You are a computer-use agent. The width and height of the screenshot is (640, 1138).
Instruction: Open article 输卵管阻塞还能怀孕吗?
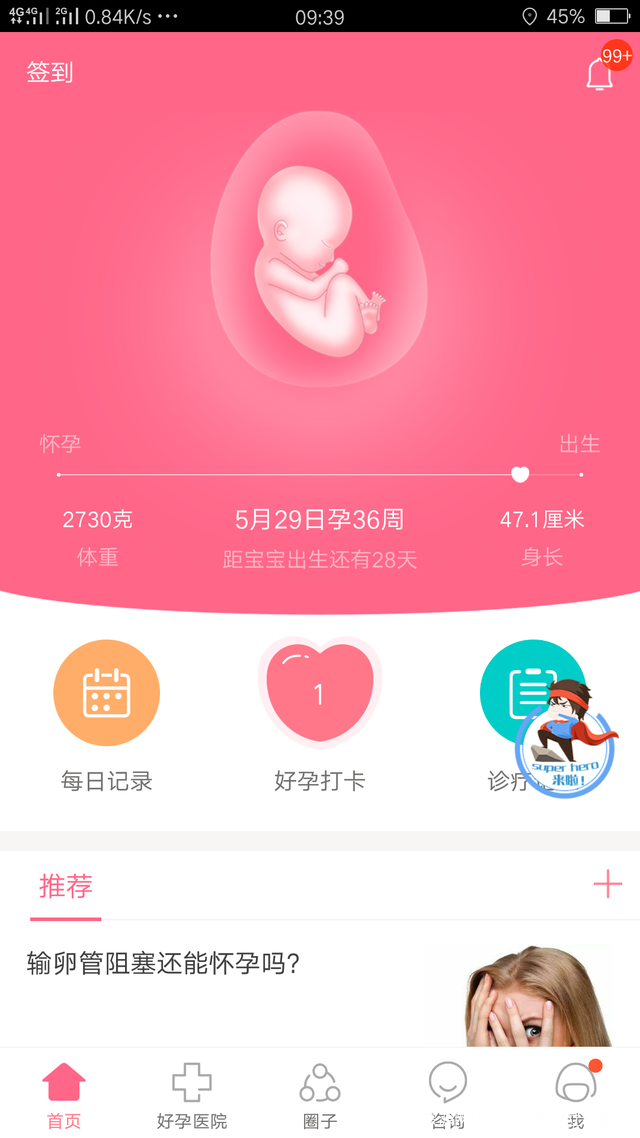coord(164,964)
